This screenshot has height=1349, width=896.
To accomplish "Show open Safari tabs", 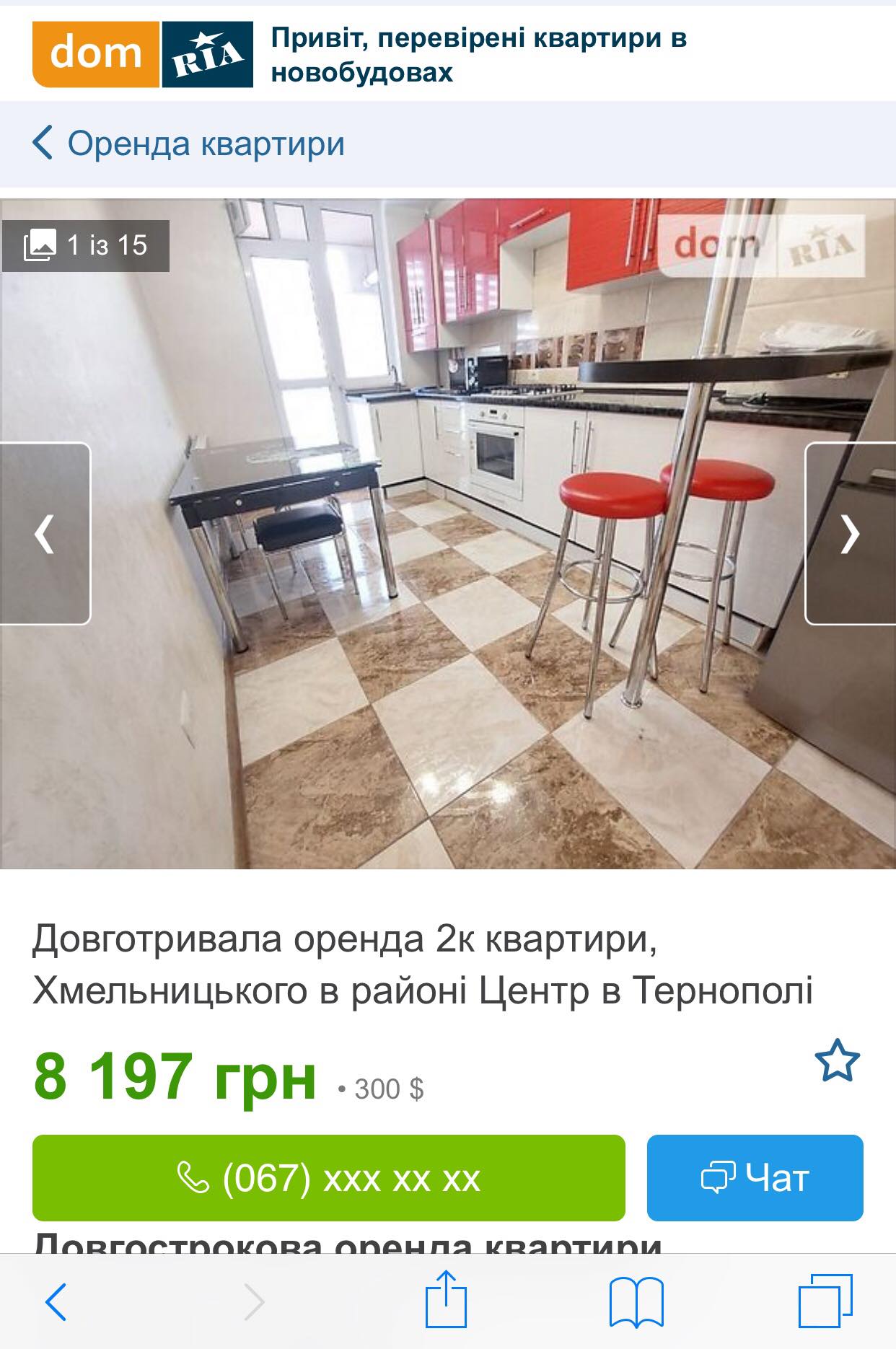I will pyautogui.click(x=825, y=1301).
